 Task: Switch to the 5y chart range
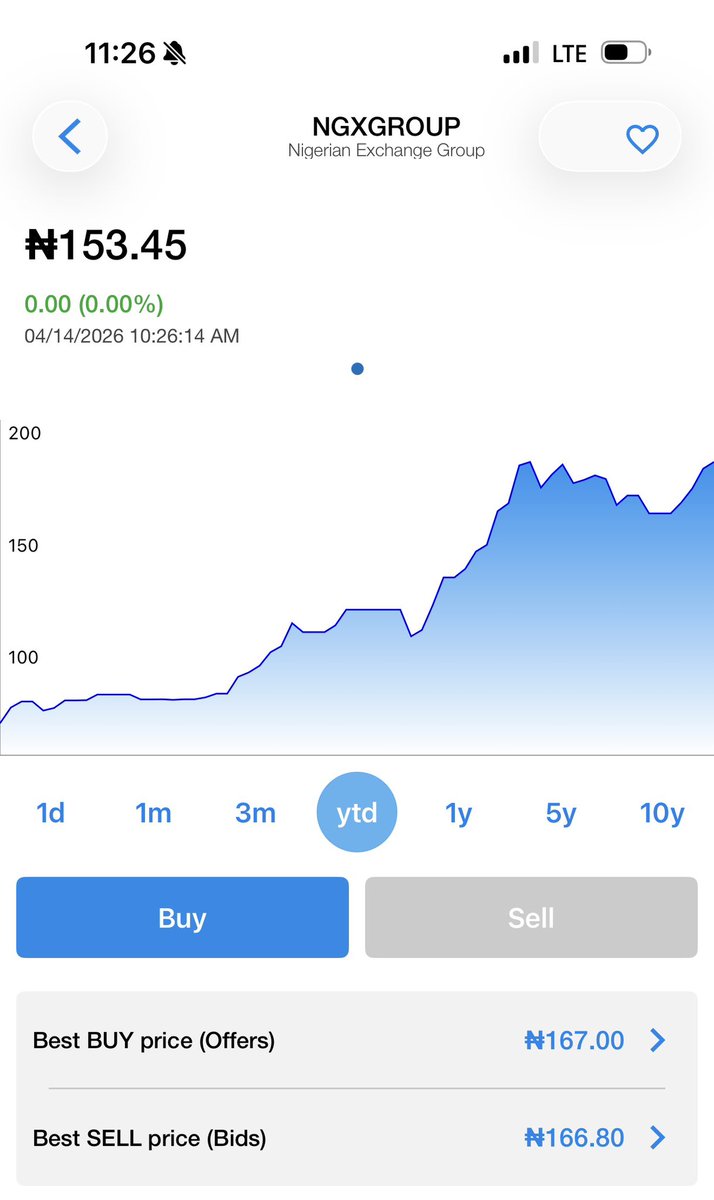[x=561, y=813]
